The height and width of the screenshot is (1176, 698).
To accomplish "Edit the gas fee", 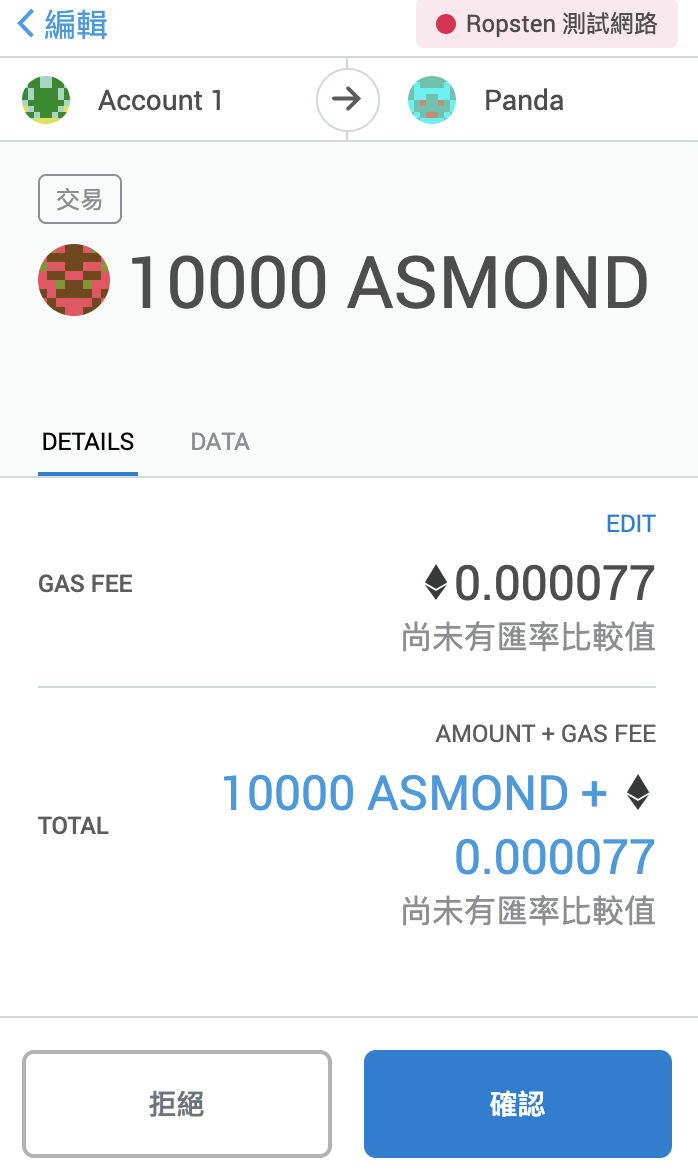I will [630, 524].
